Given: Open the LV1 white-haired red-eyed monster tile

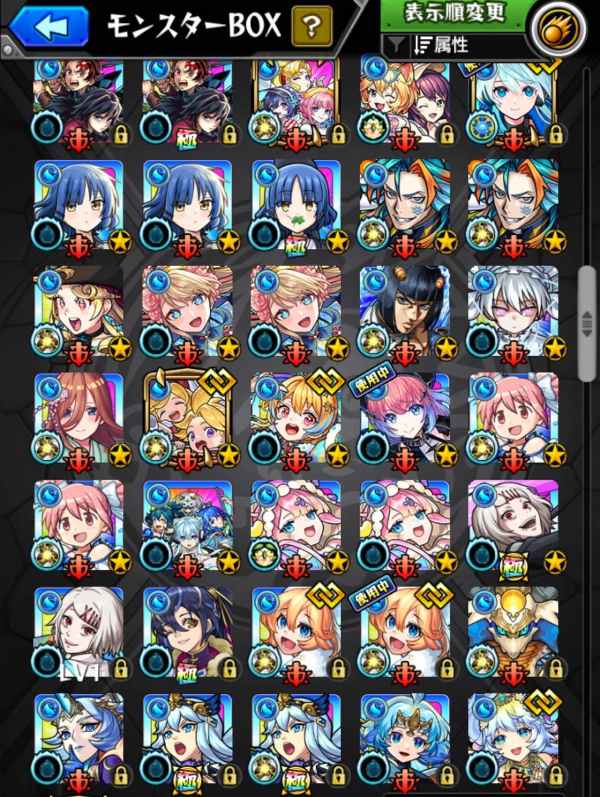Looking at the screenshot, I should click(78, 630).
